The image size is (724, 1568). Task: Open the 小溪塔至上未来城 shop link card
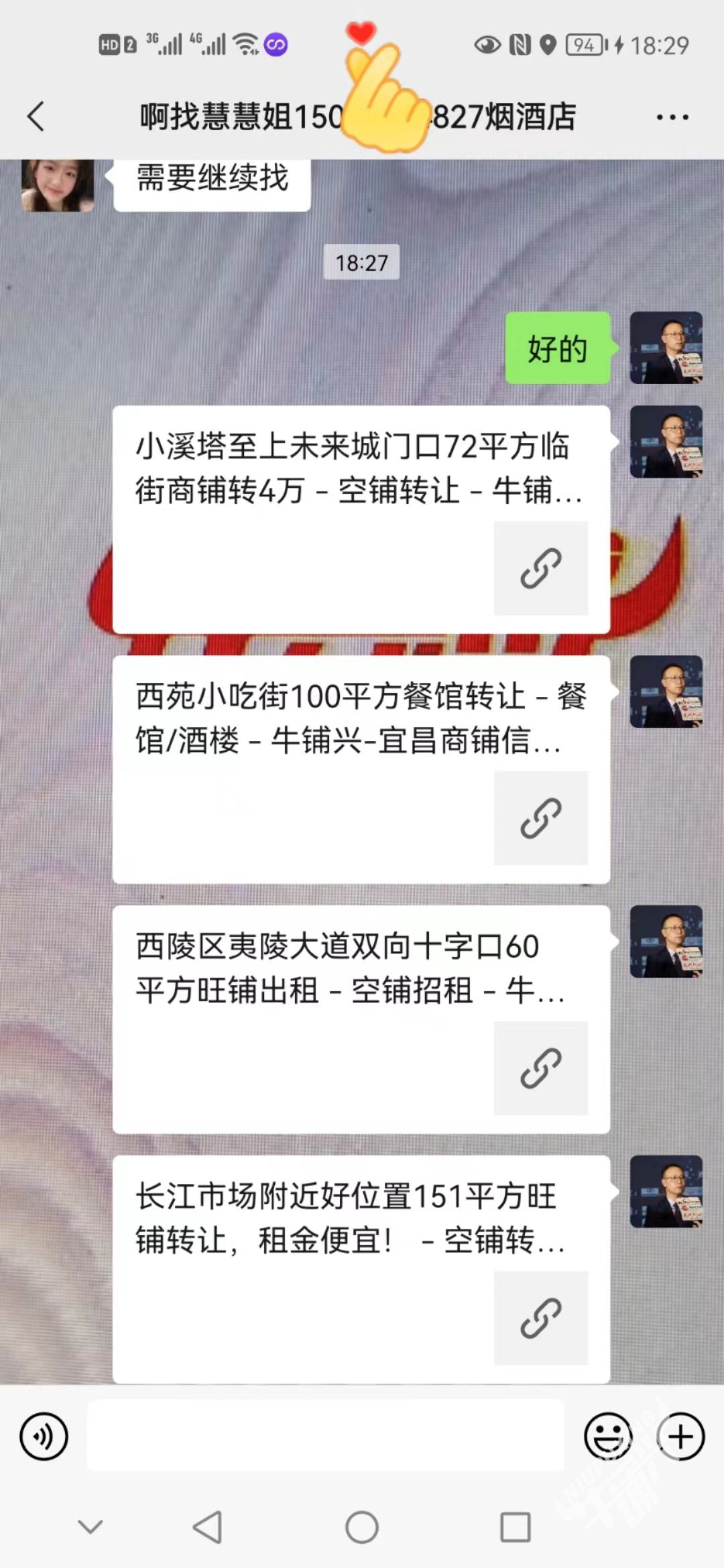[x=361, y=519]
